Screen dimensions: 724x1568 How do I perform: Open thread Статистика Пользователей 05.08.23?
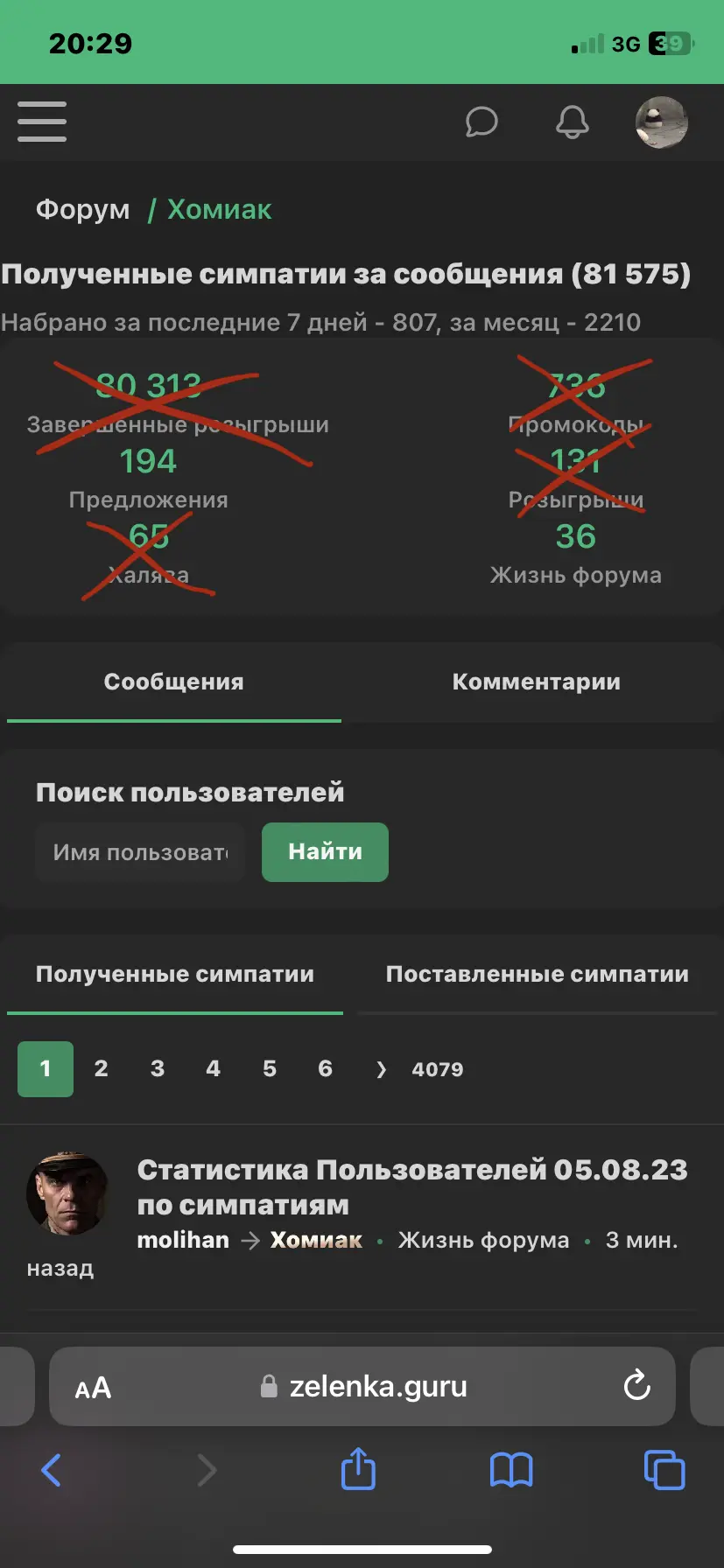[x=412, y=1187]
